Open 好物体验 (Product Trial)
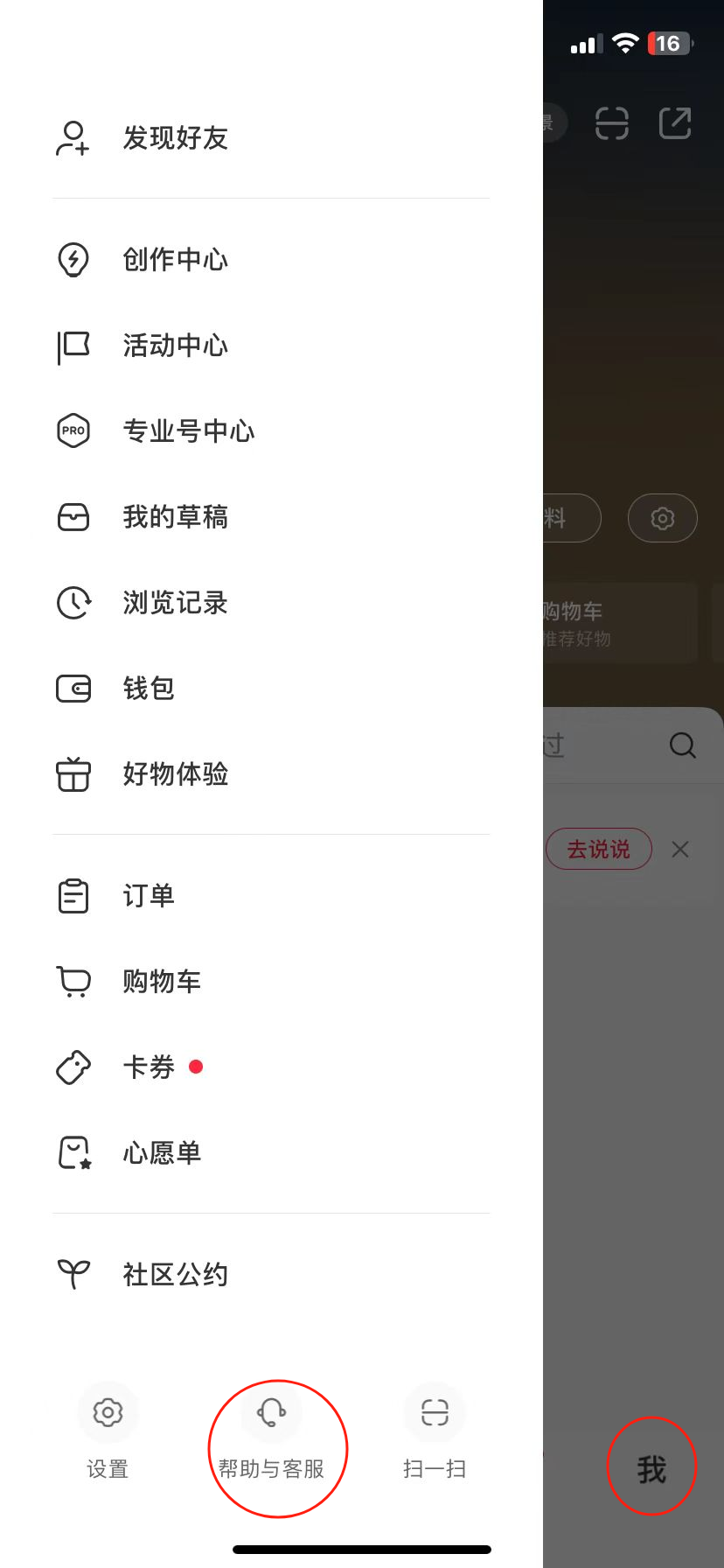The height and width of the screenshot is (1568, 724). (175, 773)
